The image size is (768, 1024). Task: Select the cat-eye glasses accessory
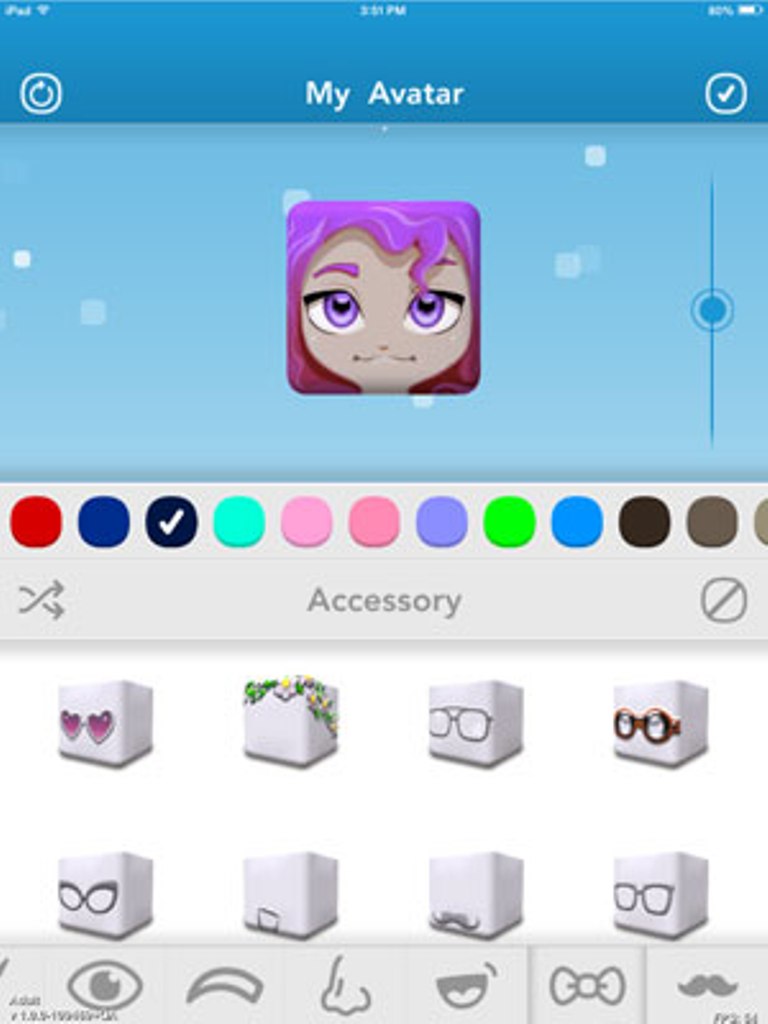(104, 893)
